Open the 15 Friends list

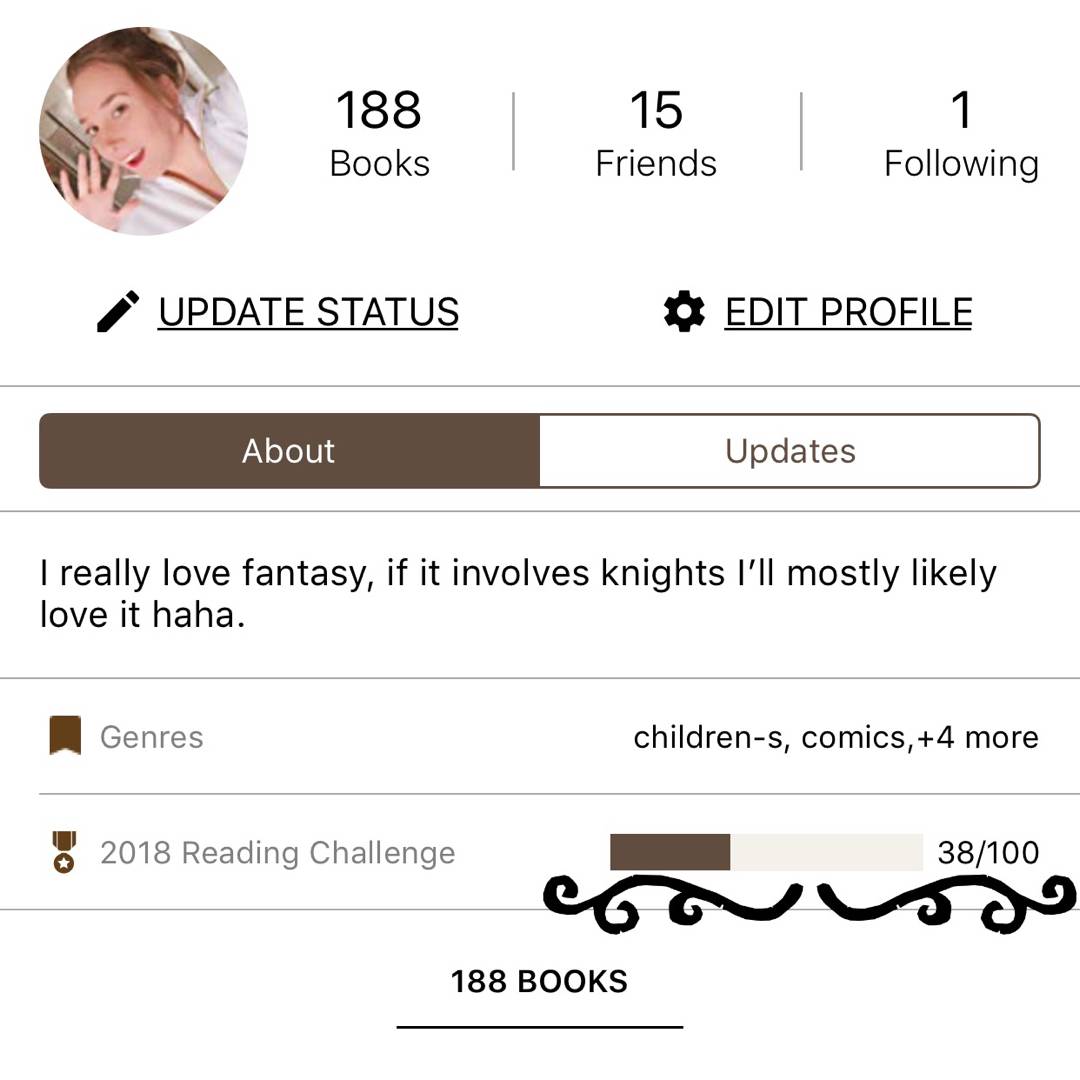(x=656, y=135)
